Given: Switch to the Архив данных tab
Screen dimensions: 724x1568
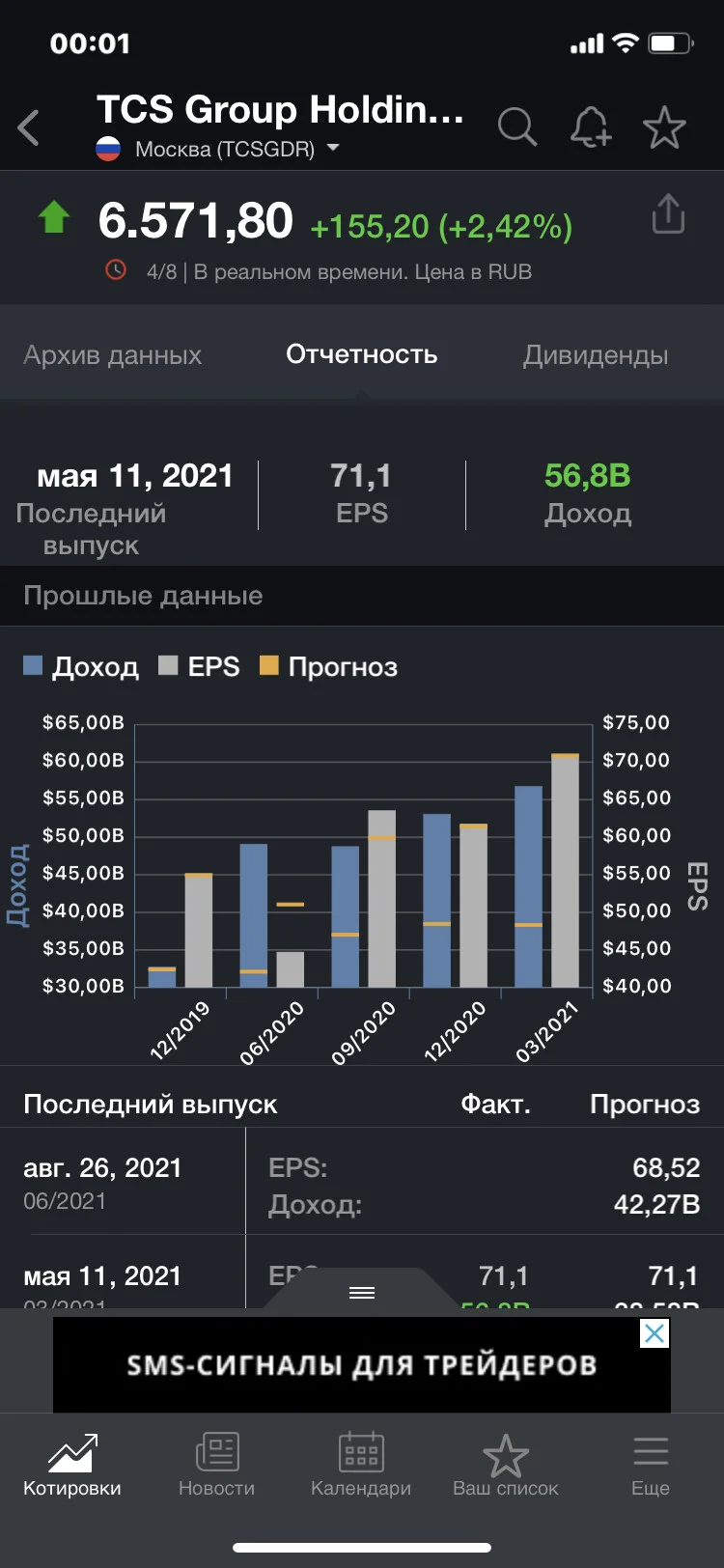Looking at the screenshot, I should 113,355.
